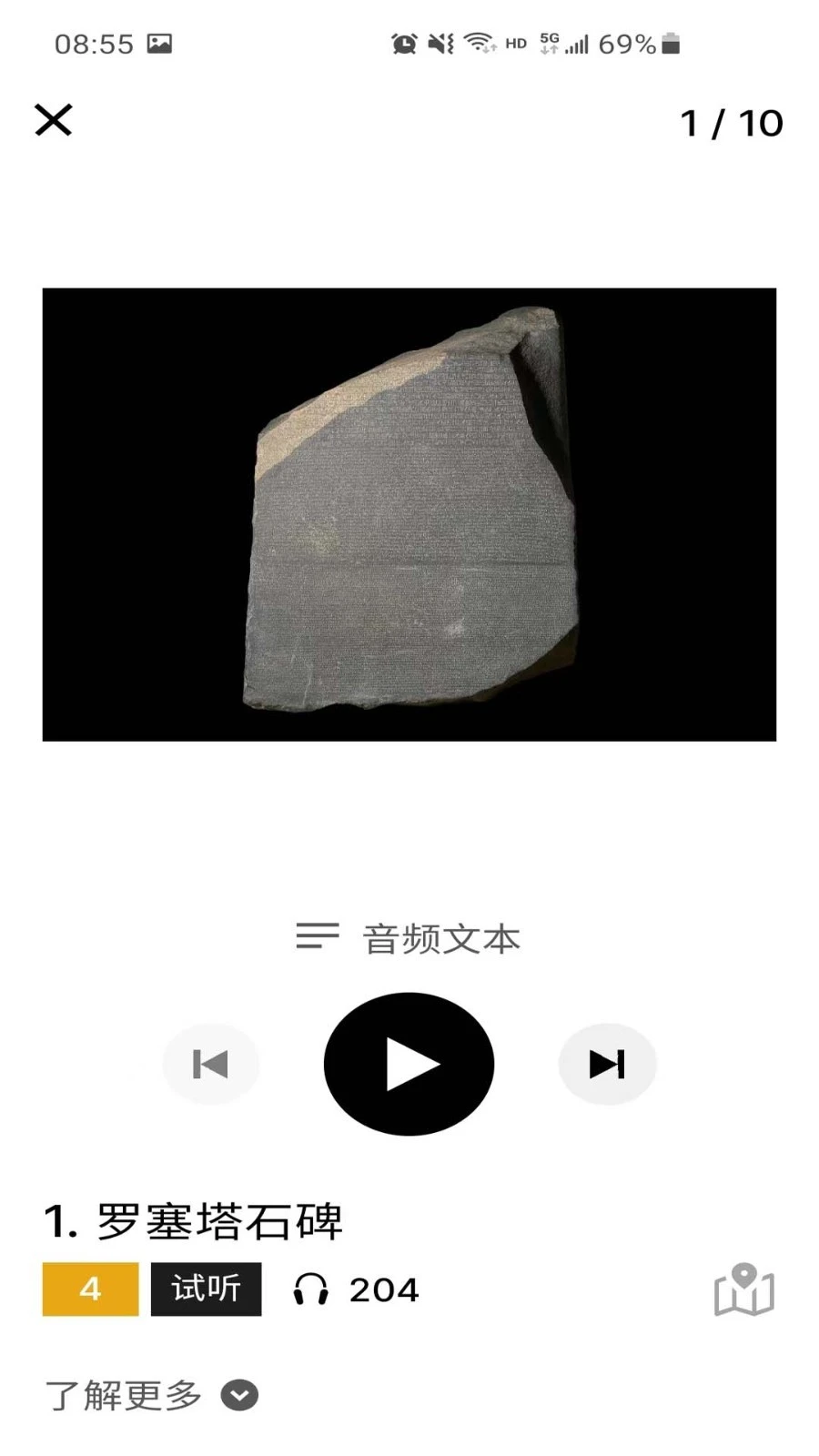
Task: Skip to the next audio track
Action: (607, 1063)
